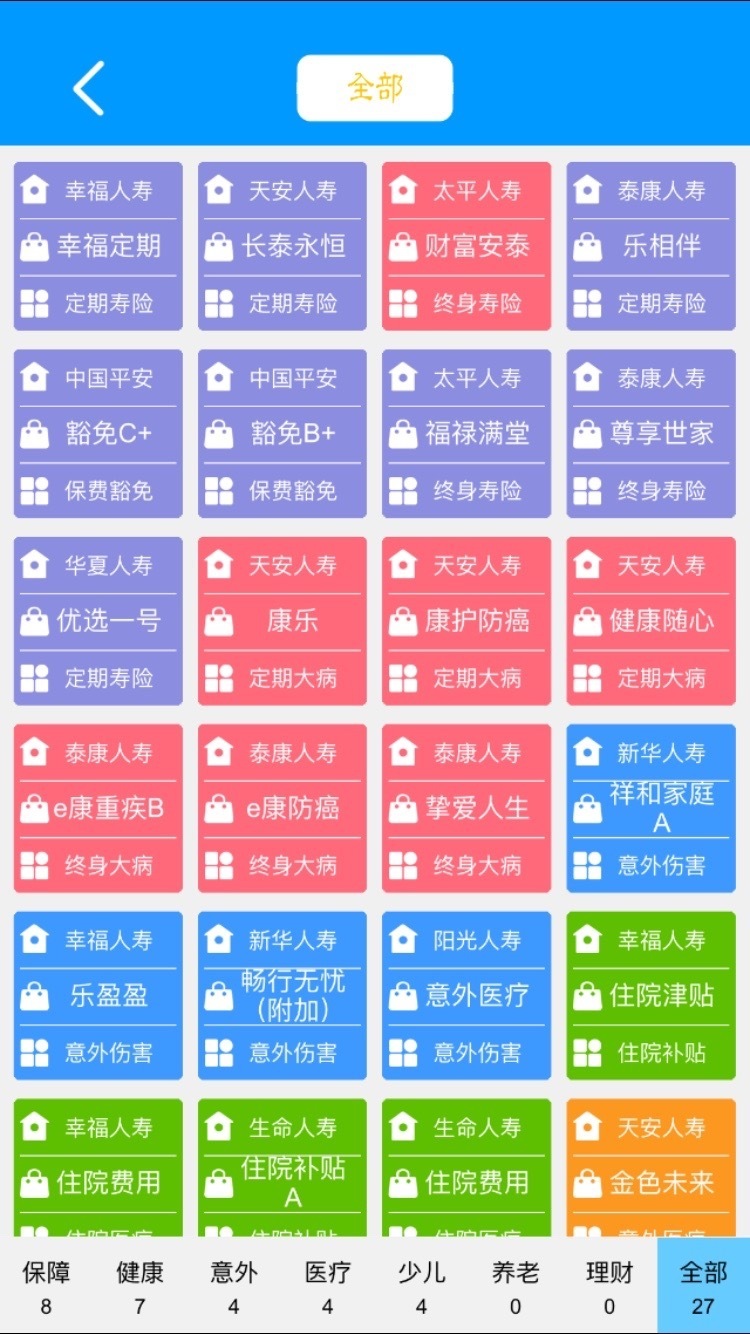The width and height of the screenshot is (750, 1334).
Task: Open the 康乐 product card
Action: 282,621
